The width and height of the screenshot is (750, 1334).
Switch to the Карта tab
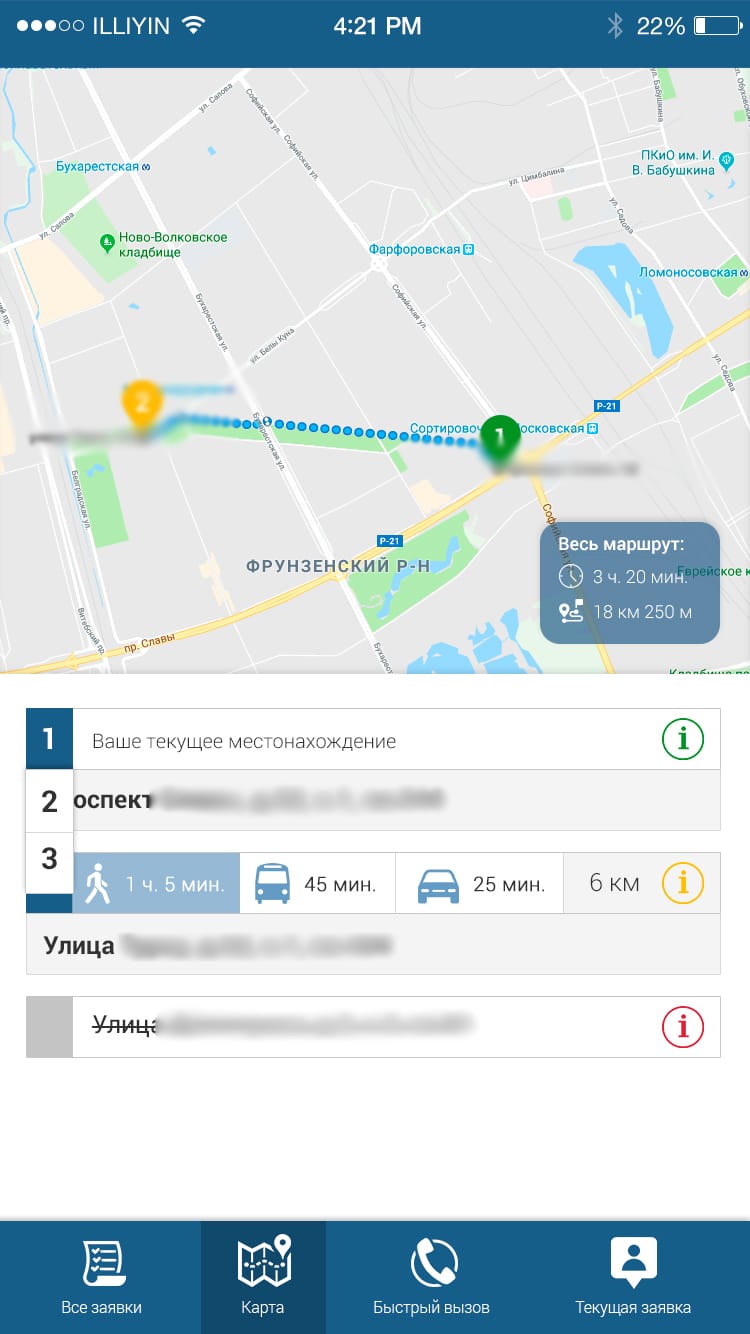[x=263, y=1277]
